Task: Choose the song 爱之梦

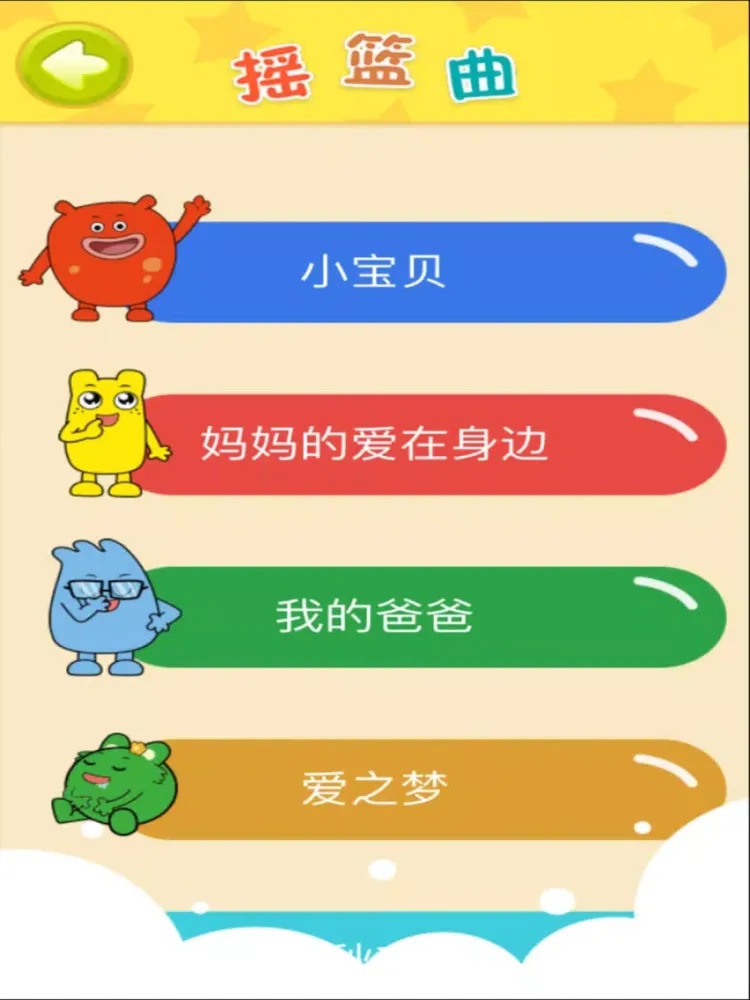Action: (420, 789)
